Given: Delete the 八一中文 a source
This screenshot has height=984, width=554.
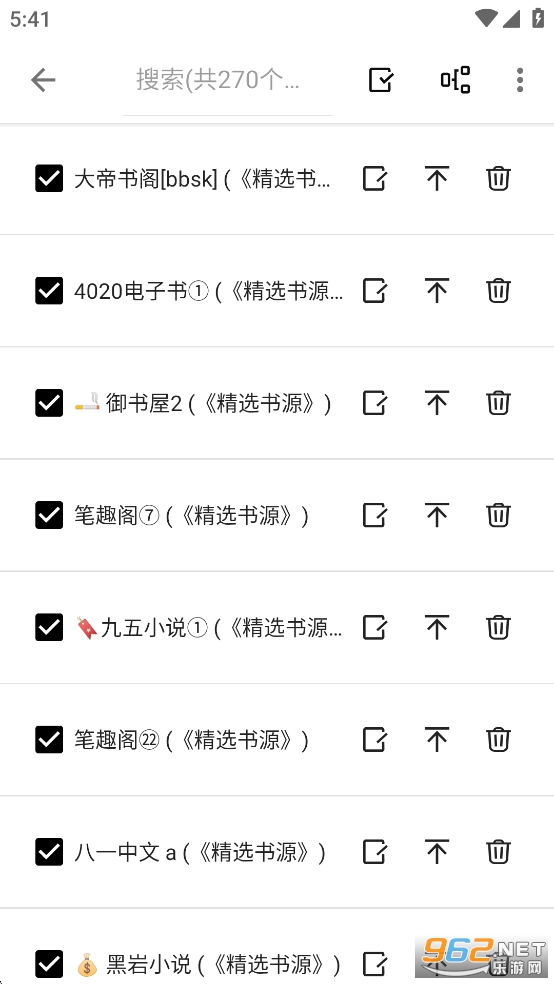Looking at the screenshot, I should (x=498, y=852).
